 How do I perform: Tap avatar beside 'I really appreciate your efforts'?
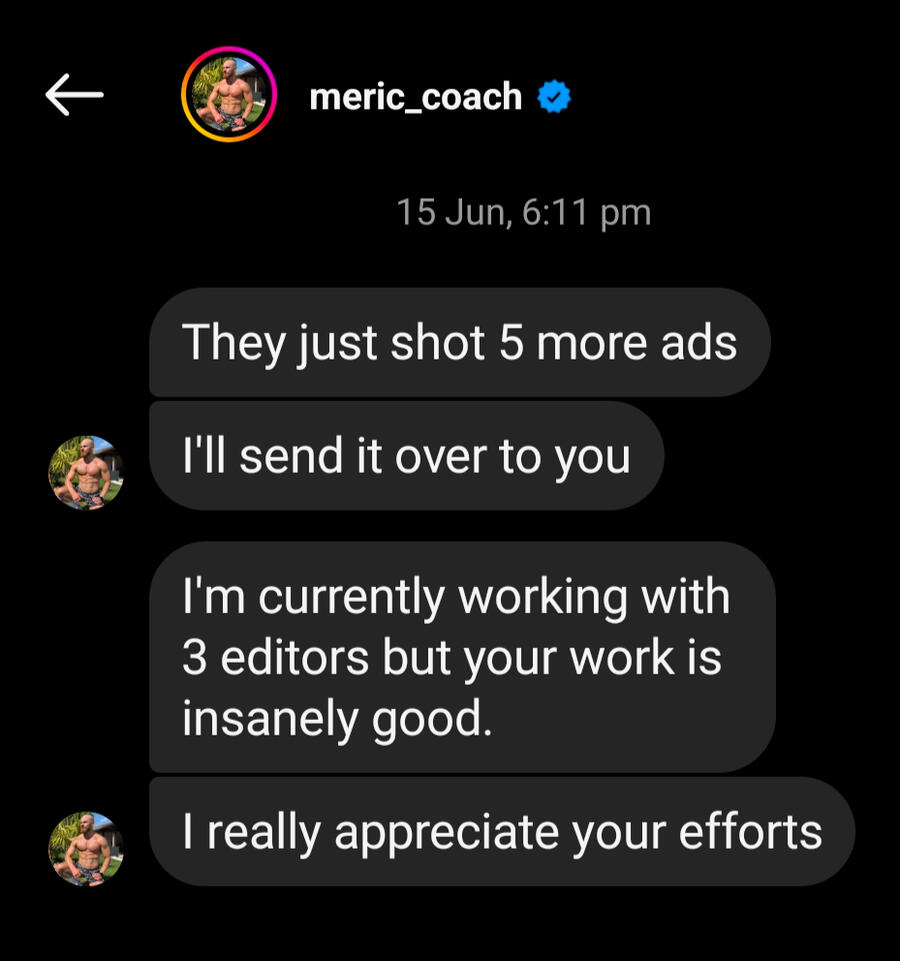86,848
